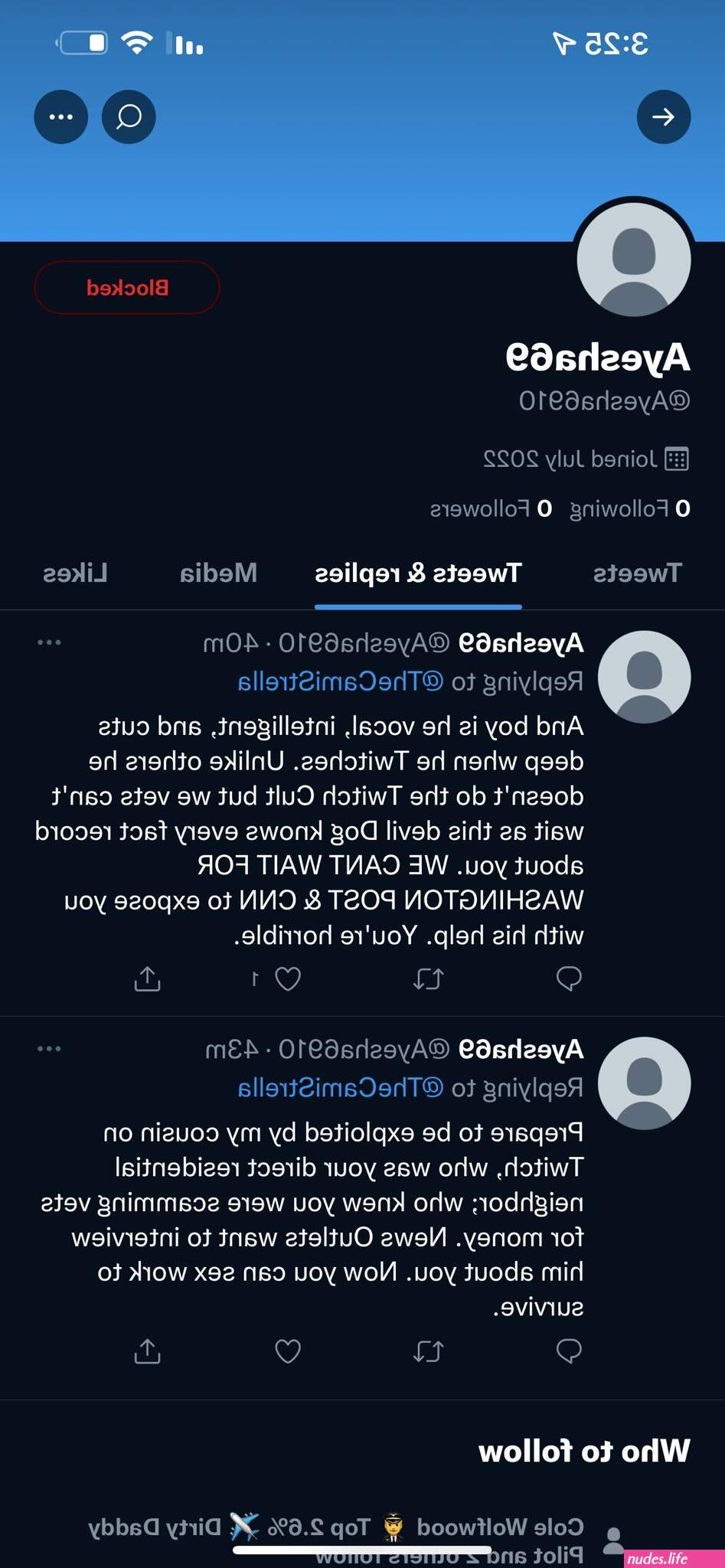This screenshot has width=725, height=1568.
Task: Open overflow menu on the 43m tweet
Action: point(49,1048)
